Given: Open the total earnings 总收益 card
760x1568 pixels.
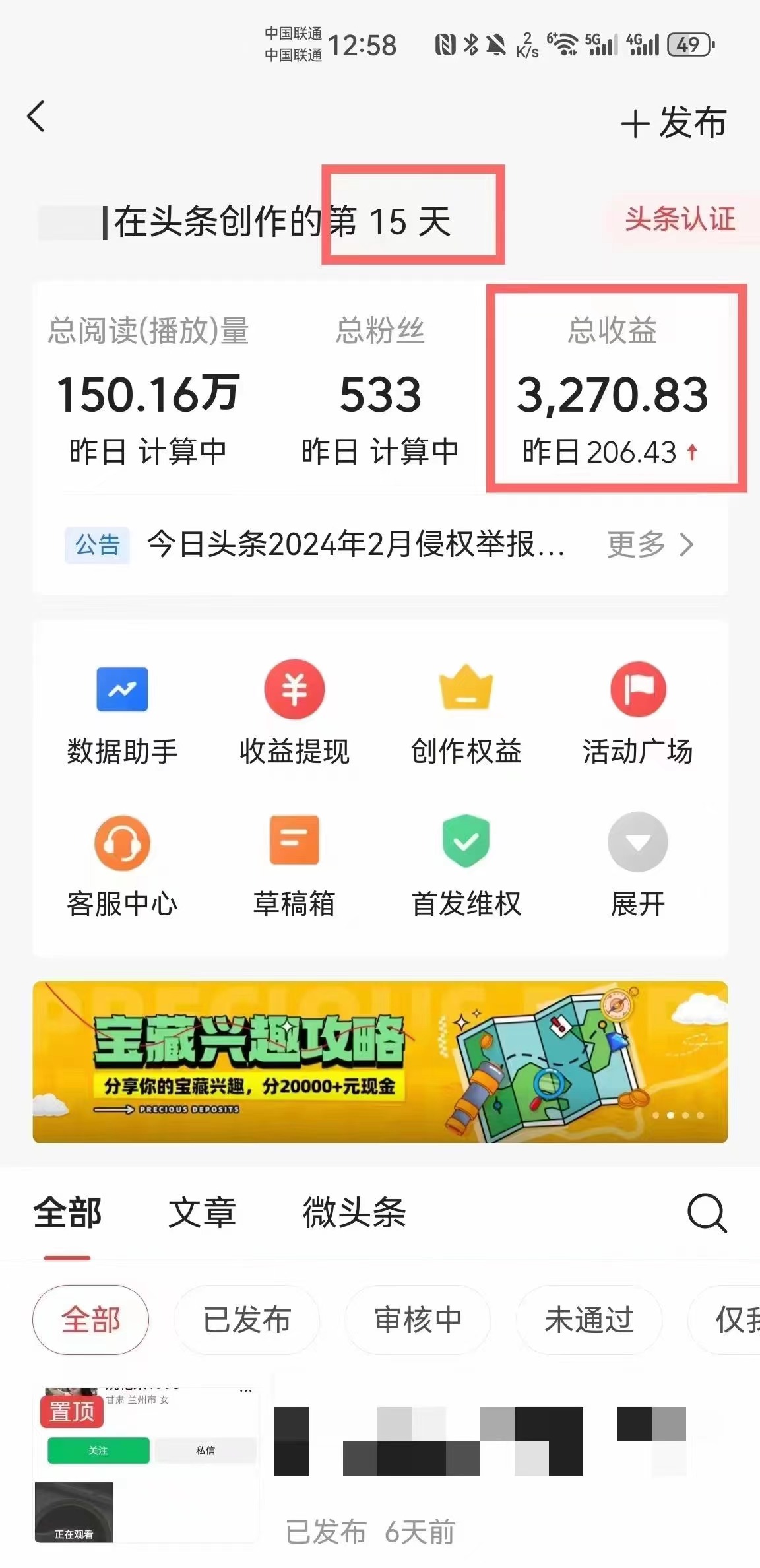Looking at the screenshot, I should click(612, 393).
